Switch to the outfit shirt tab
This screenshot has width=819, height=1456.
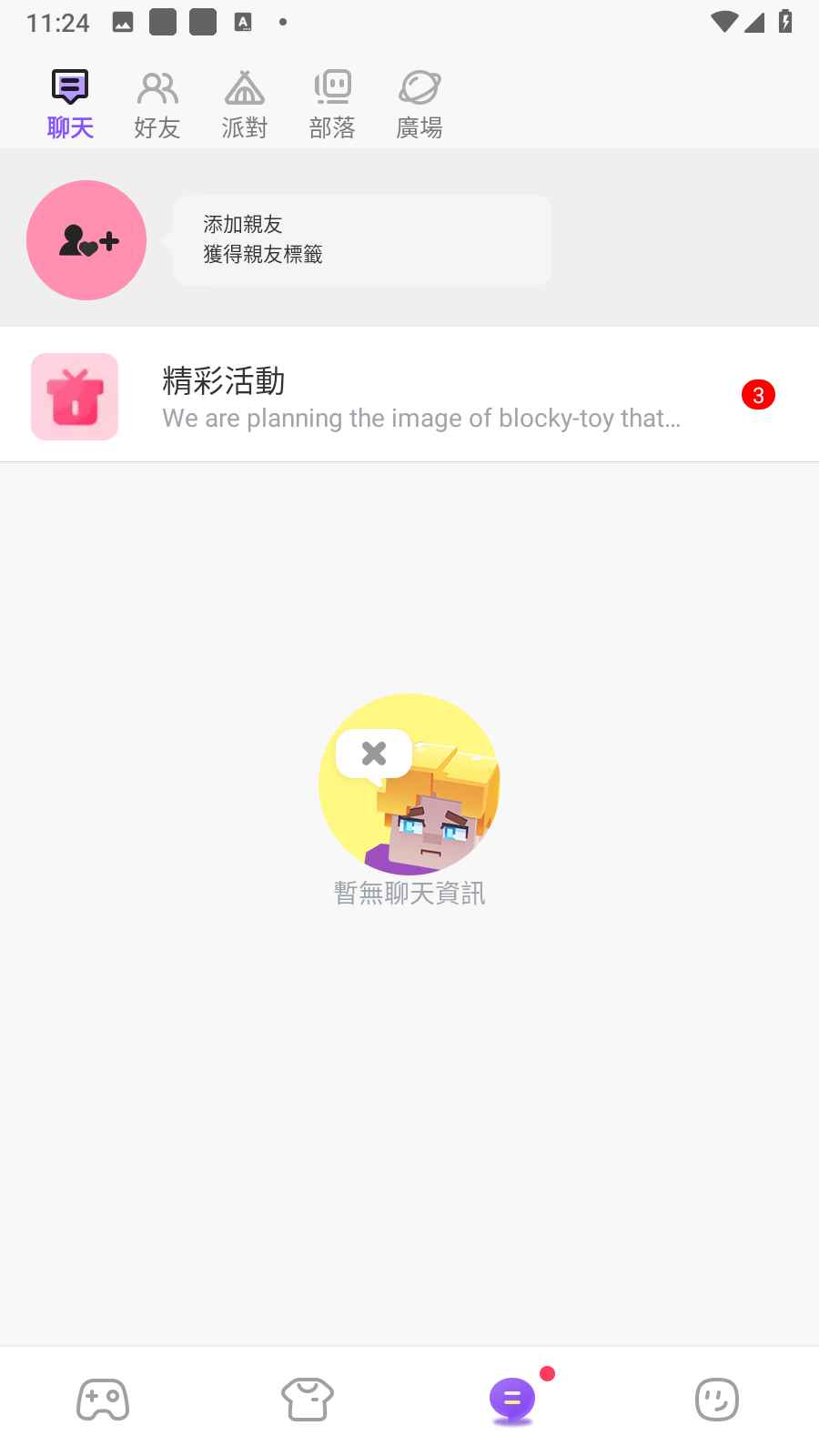click(308, 1400)
